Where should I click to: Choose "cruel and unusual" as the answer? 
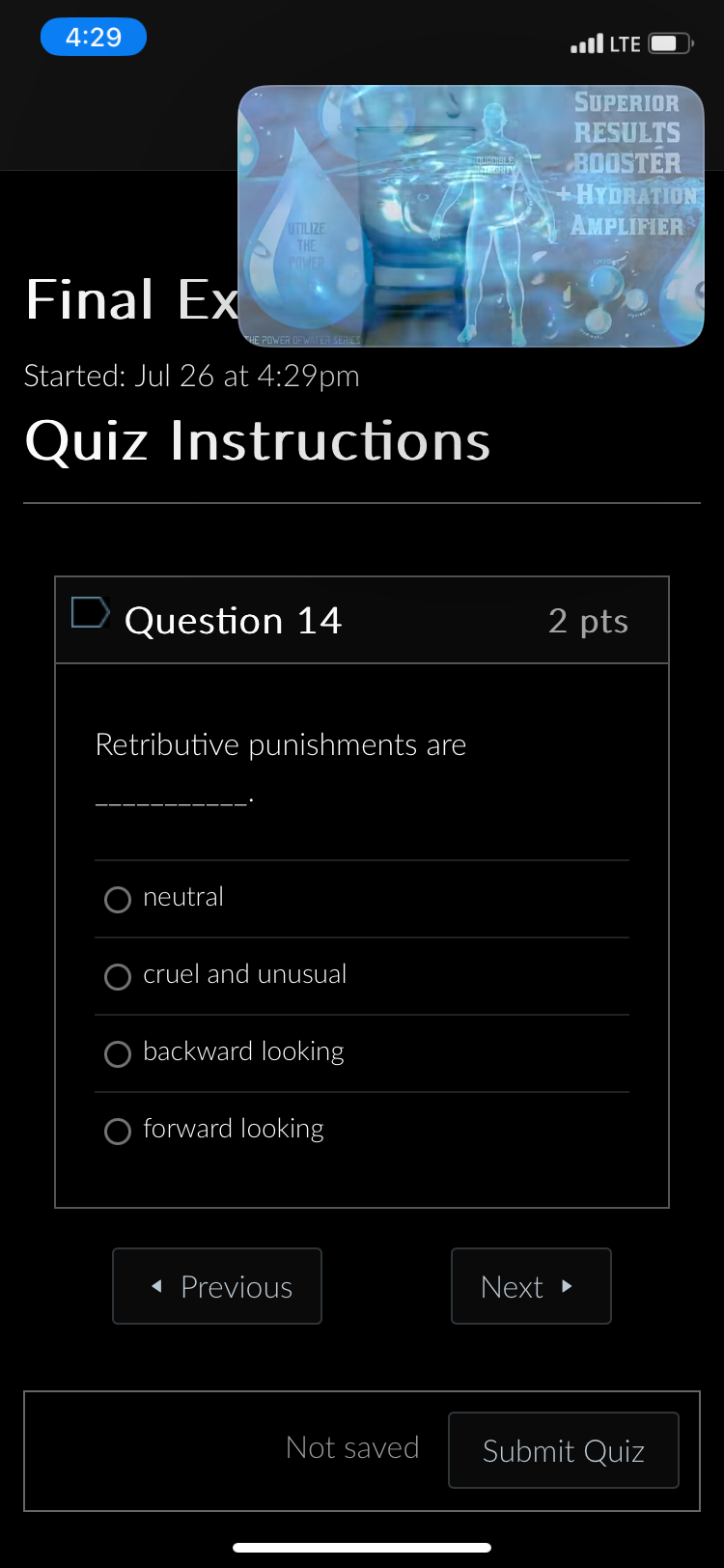[118, 977]
